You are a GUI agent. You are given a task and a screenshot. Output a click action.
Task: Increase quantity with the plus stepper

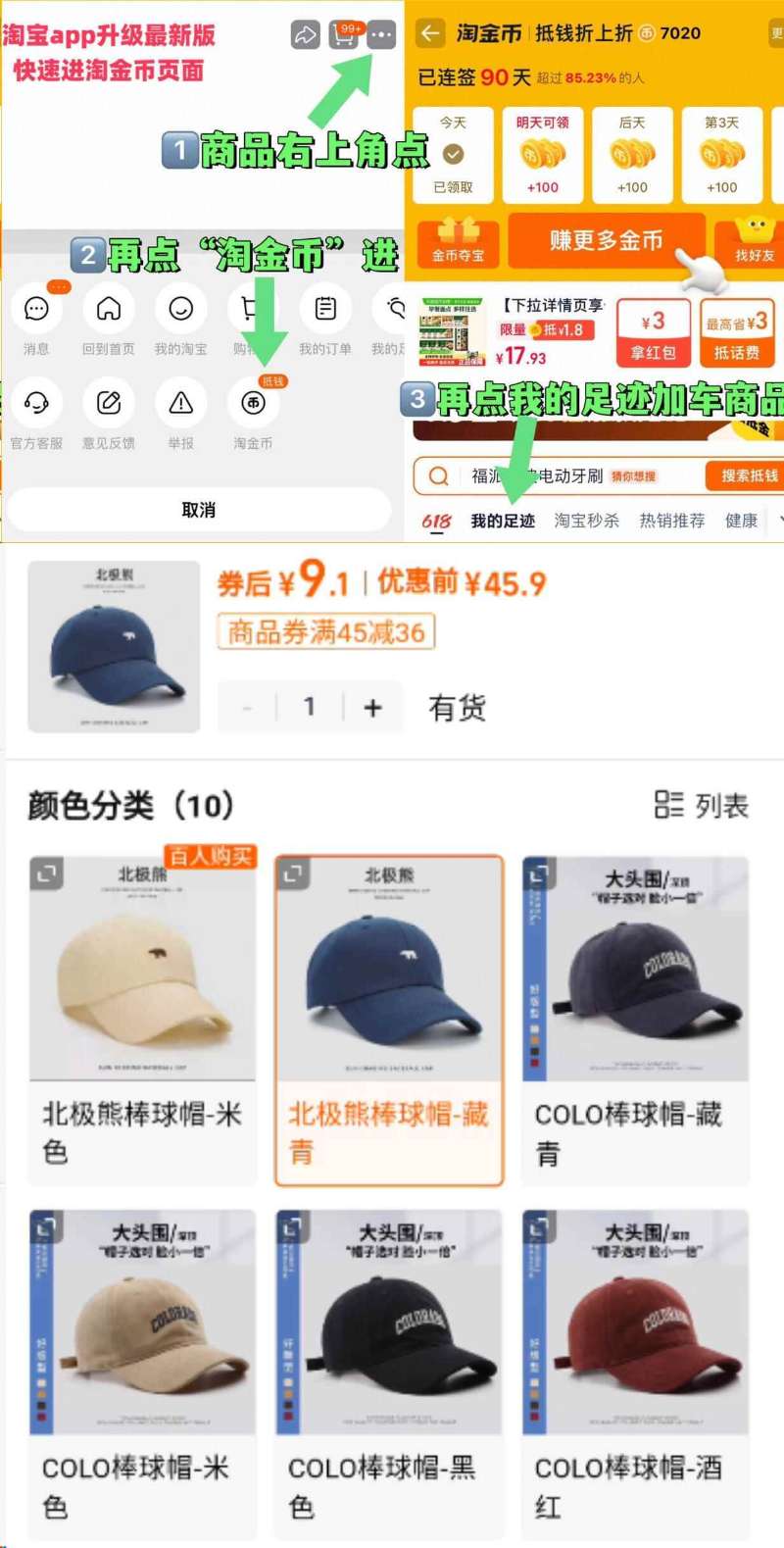pos(372,707)
